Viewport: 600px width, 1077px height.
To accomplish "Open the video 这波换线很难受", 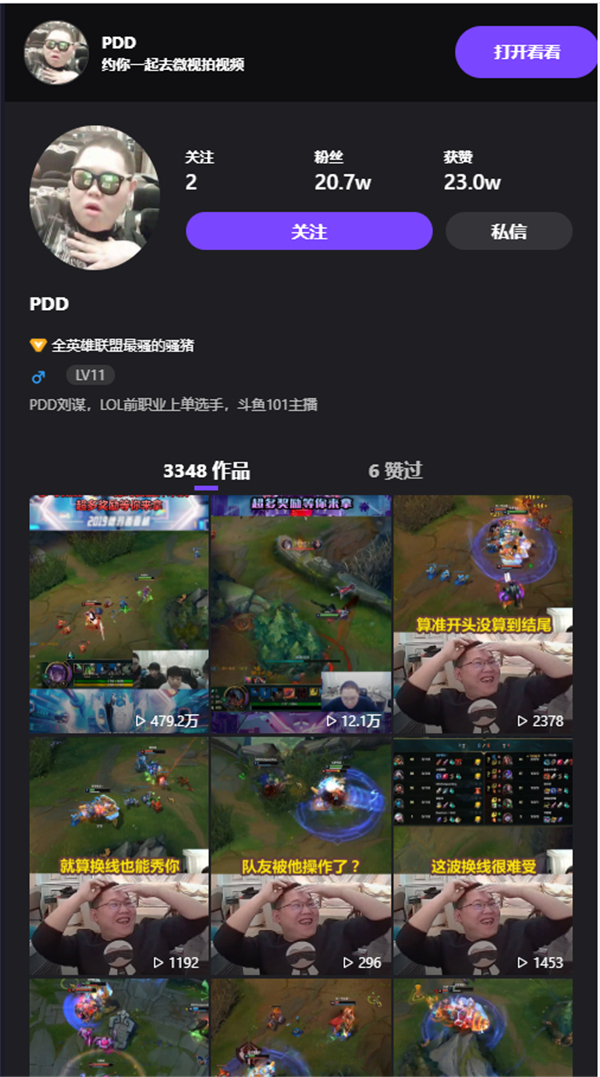I will [x=483, y=857].
